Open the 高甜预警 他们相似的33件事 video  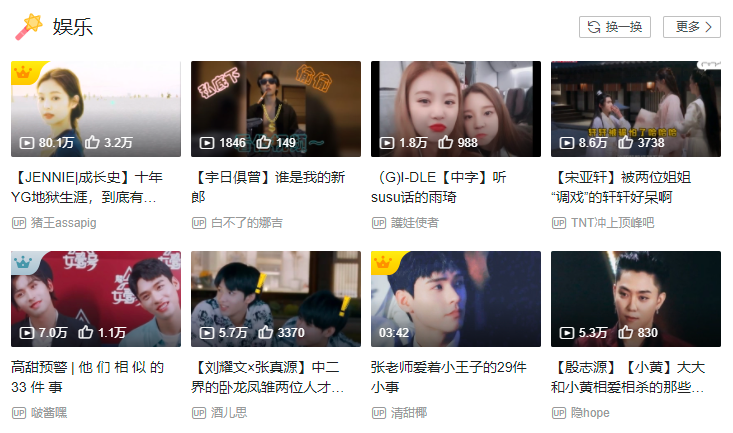point(96,299)
